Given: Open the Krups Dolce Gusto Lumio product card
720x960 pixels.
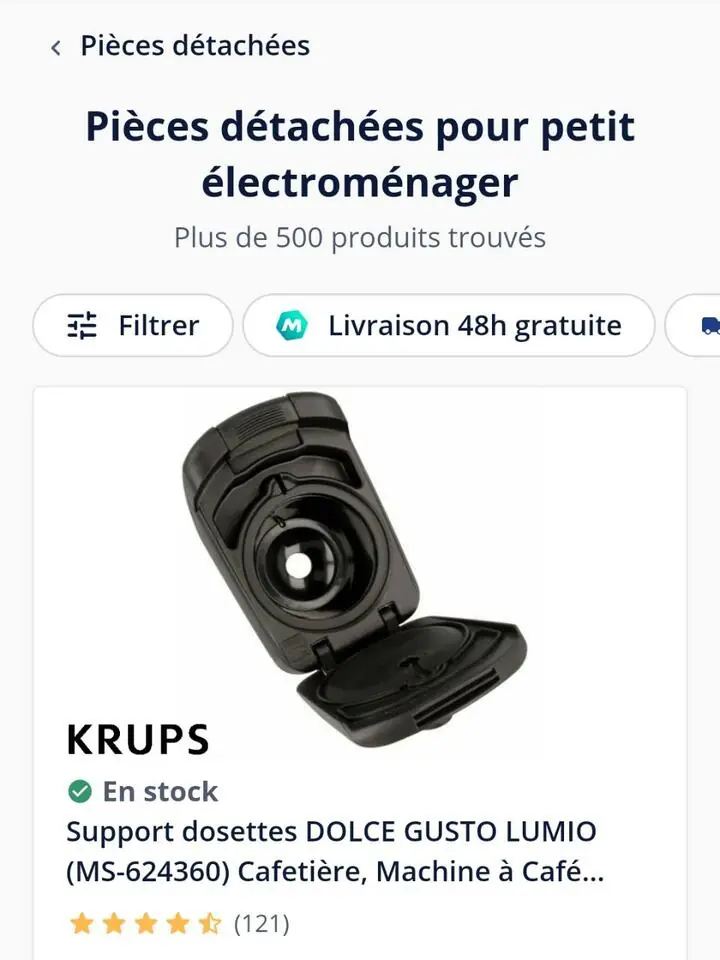Looking at the screenshot, I should [336, 849].
